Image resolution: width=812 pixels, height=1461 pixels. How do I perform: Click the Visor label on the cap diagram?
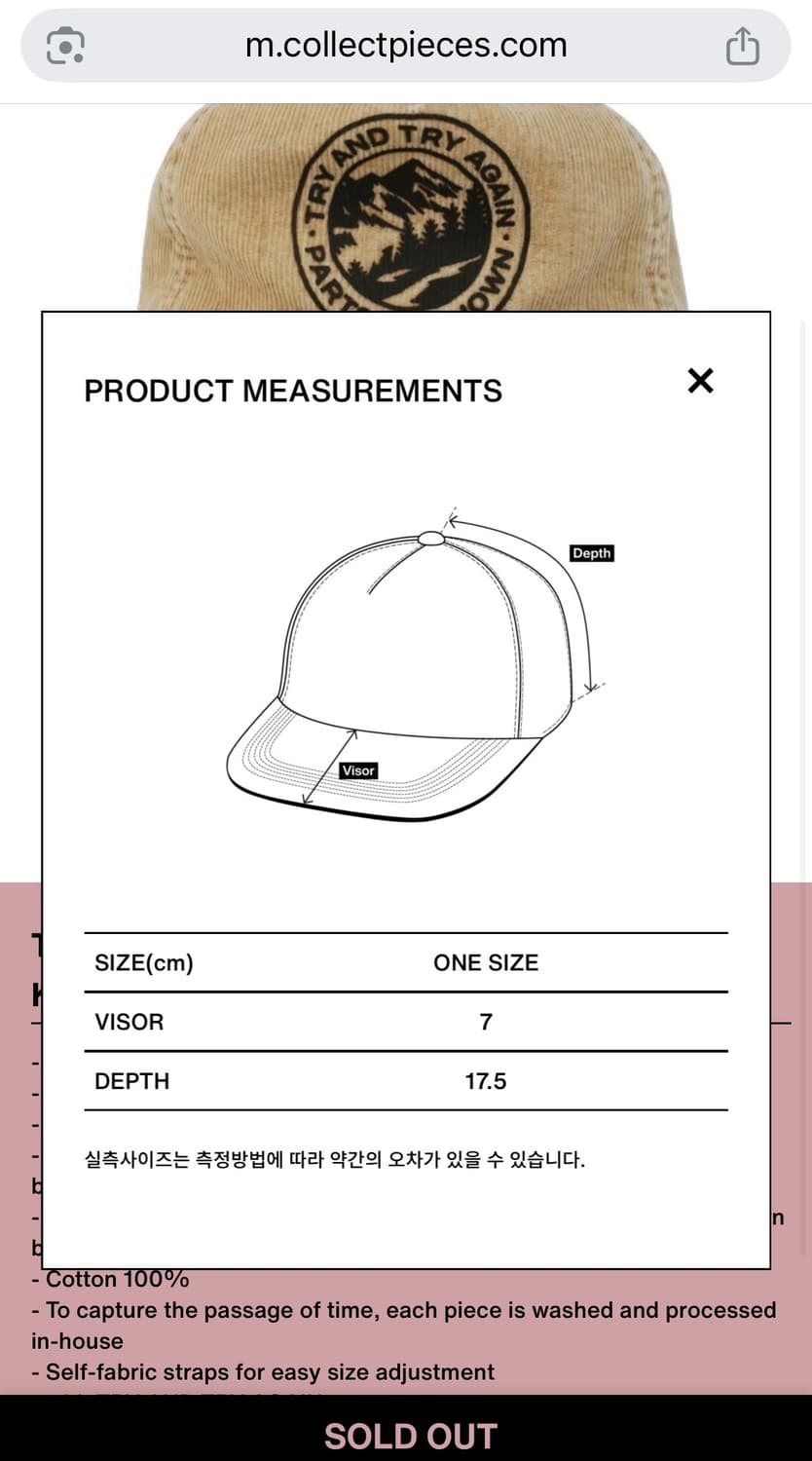click(x=357, y=770)
